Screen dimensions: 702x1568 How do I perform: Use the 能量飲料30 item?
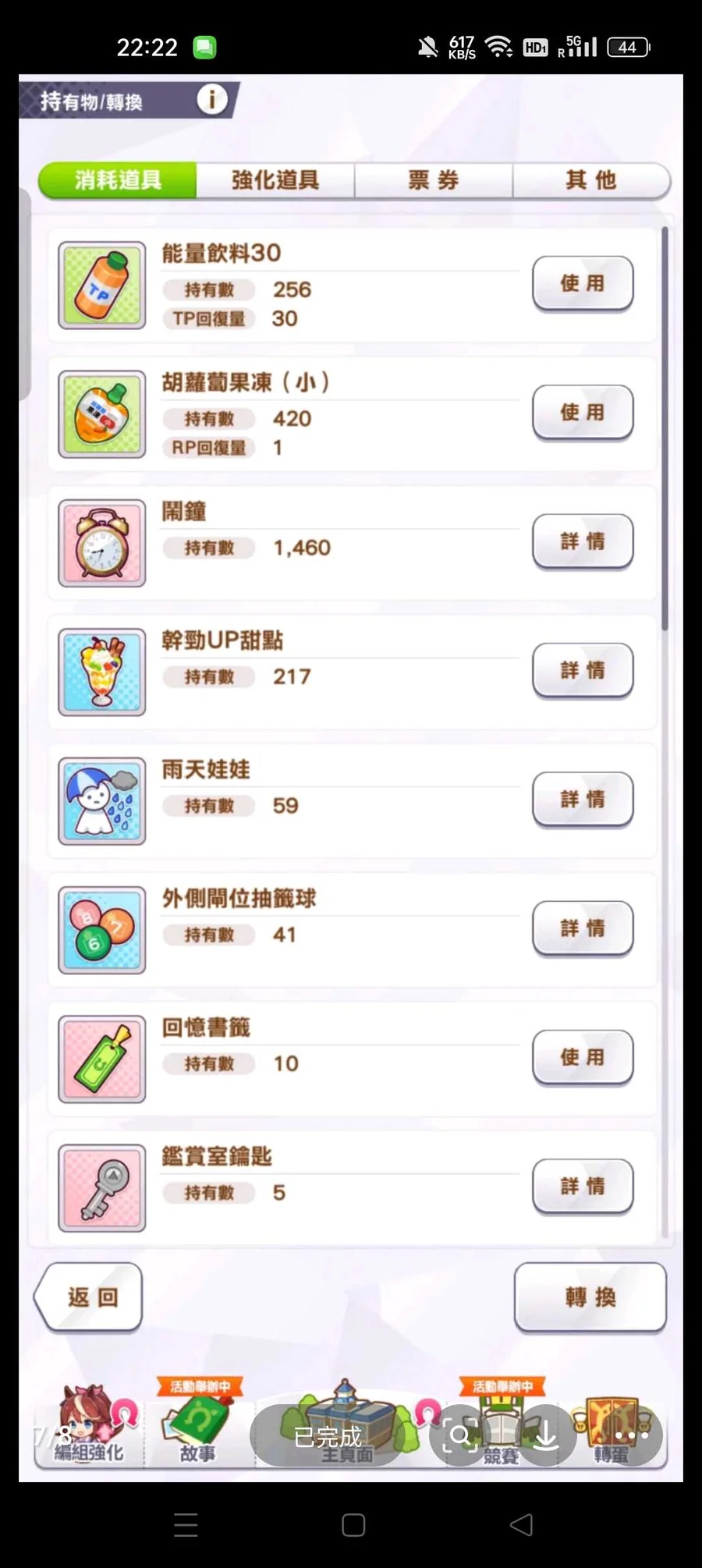tap(582, 283)
